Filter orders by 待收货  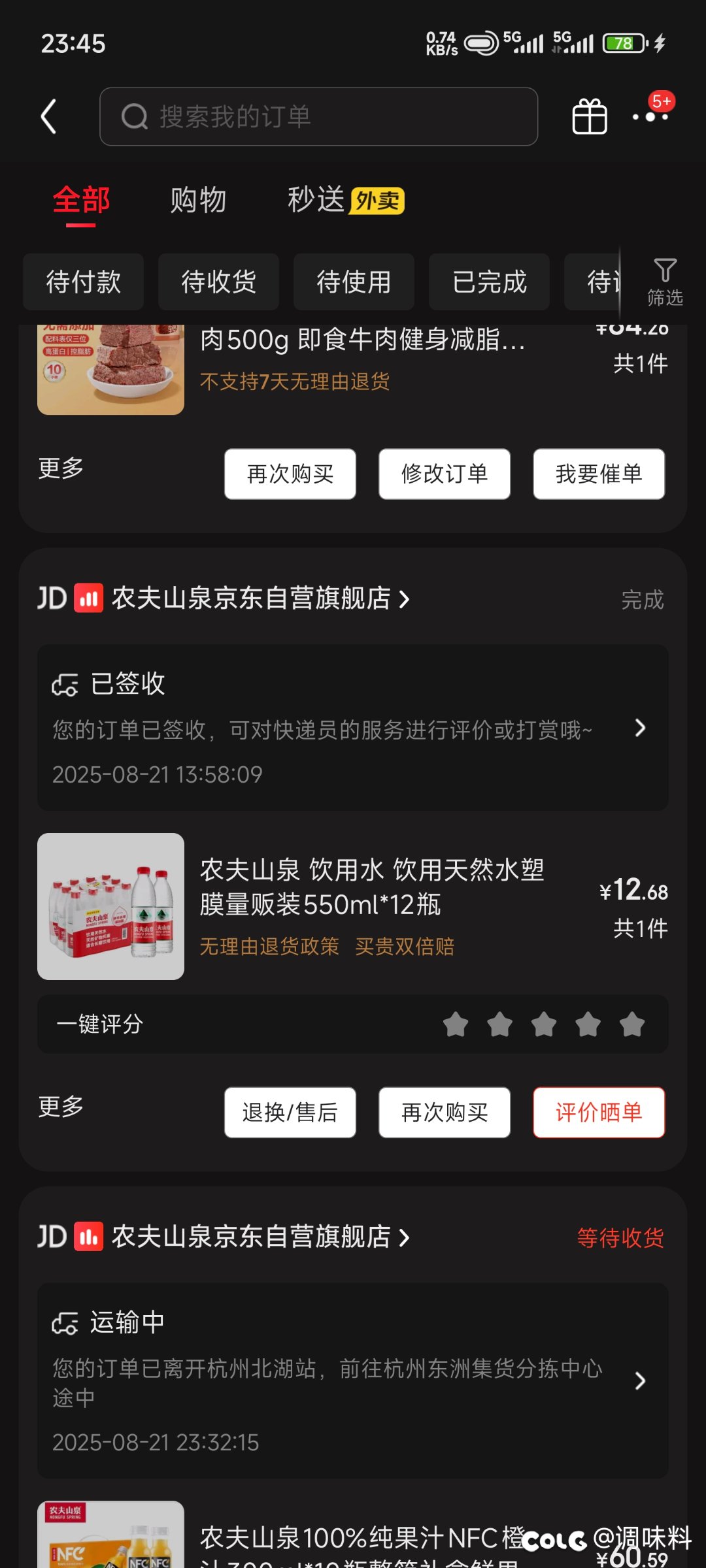(218, 282)
